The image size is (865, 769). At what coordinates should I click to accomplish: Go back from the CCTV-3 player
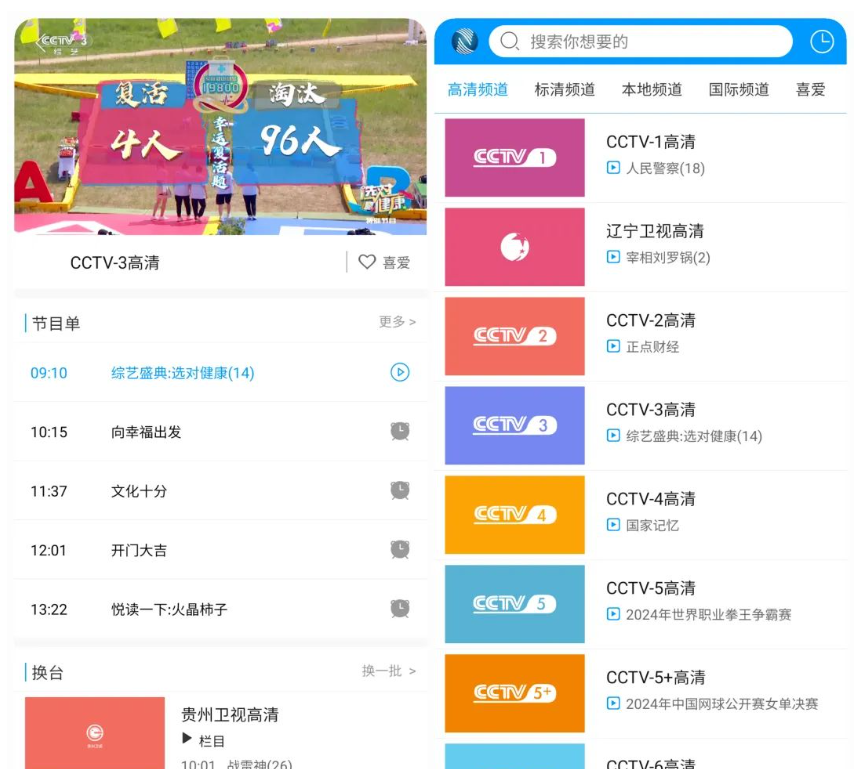coord(41,42)
